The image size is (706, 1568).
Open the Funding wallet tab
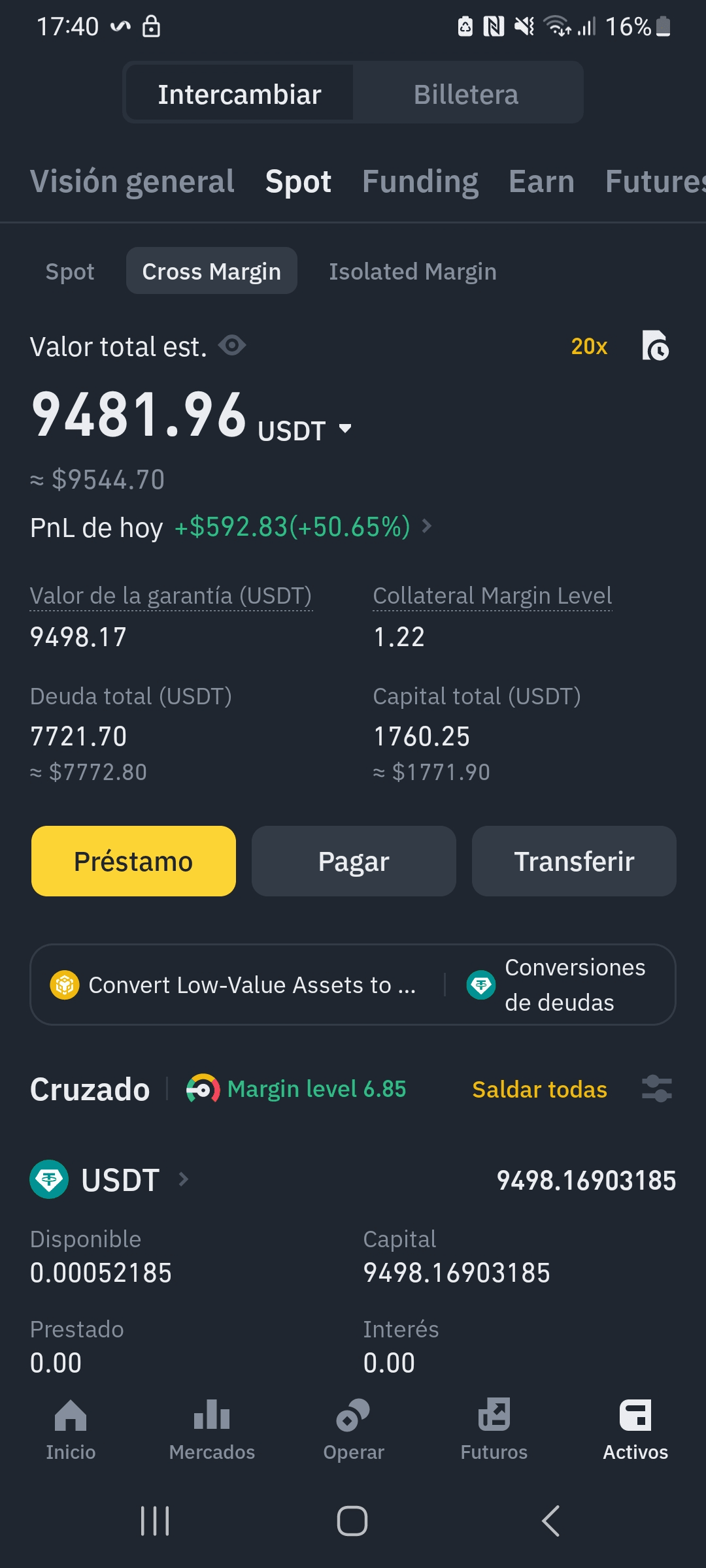420,182
